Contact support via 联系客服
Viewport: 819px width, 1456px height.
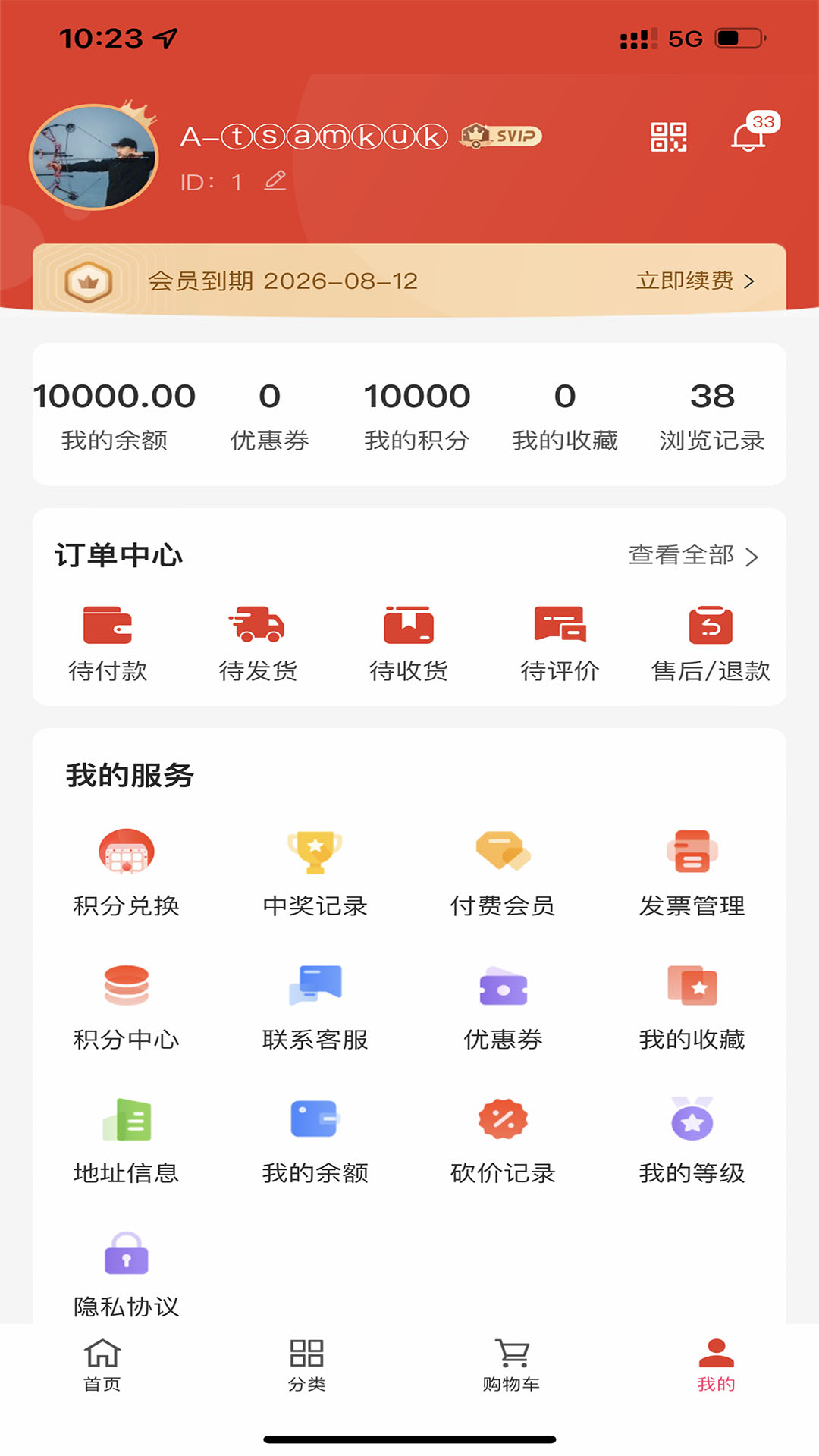pyautogui.click(x=315, y=1006)
